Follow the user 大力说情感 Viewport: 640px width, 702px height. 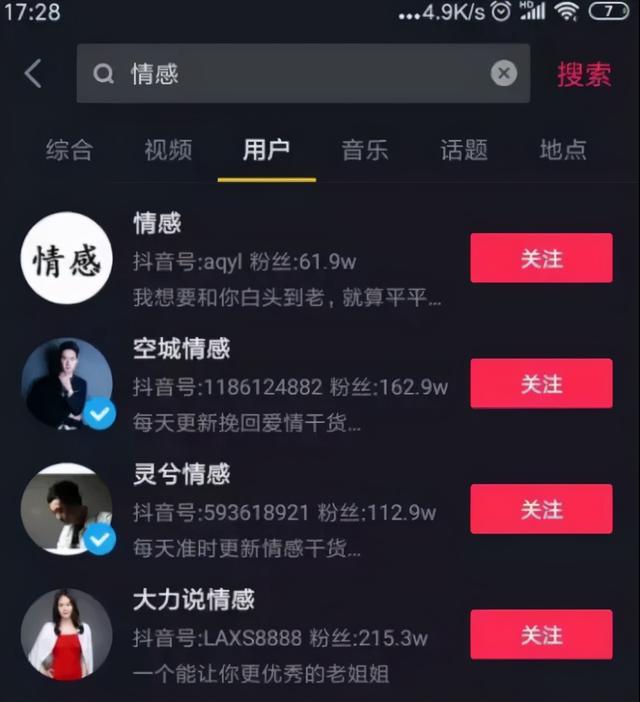pyautogui.click(x=541, y=635)
